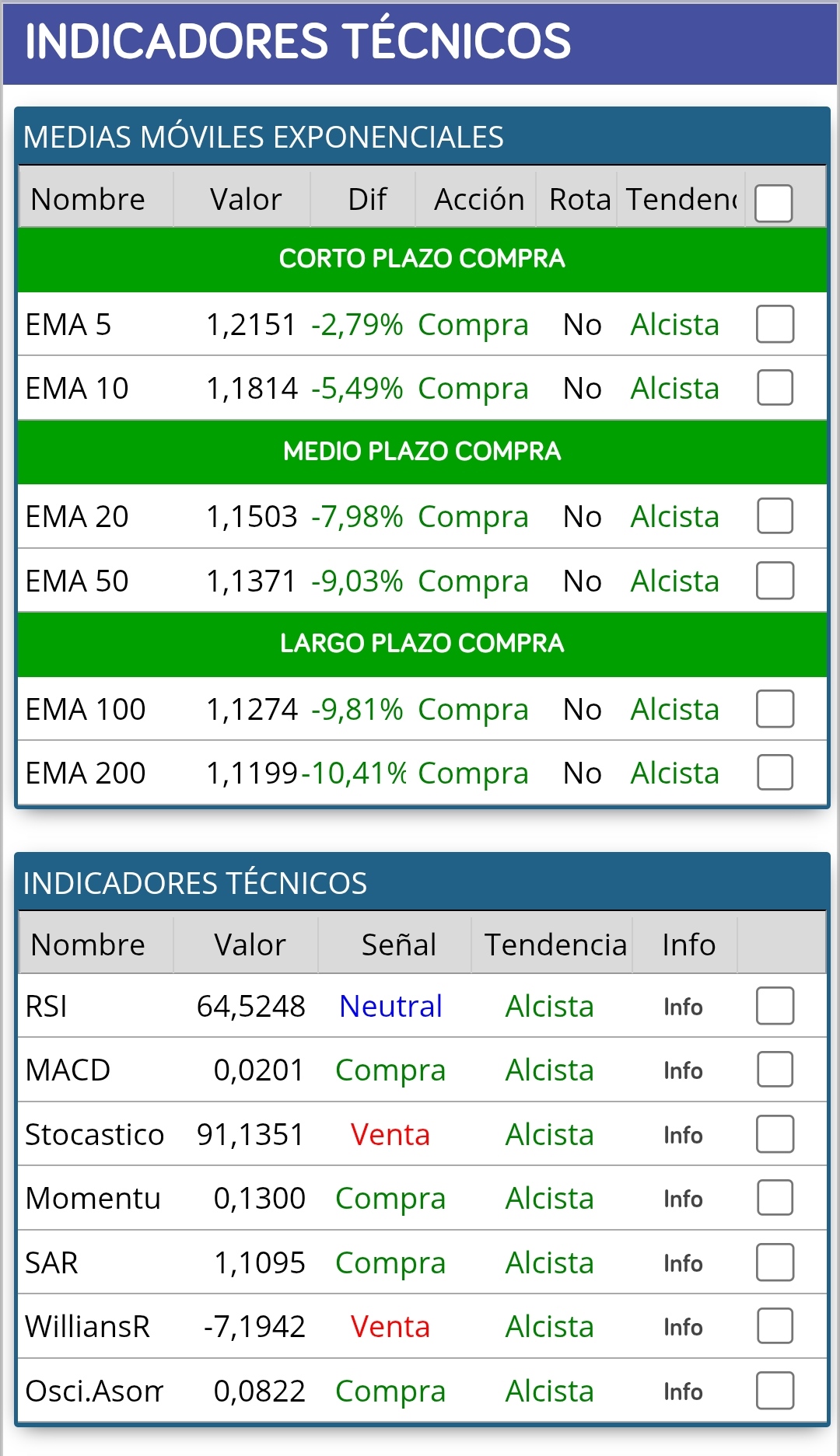Screen dimensions: 840x1456
Task: Open the SAR Info link
Action: coord(683,1263)
